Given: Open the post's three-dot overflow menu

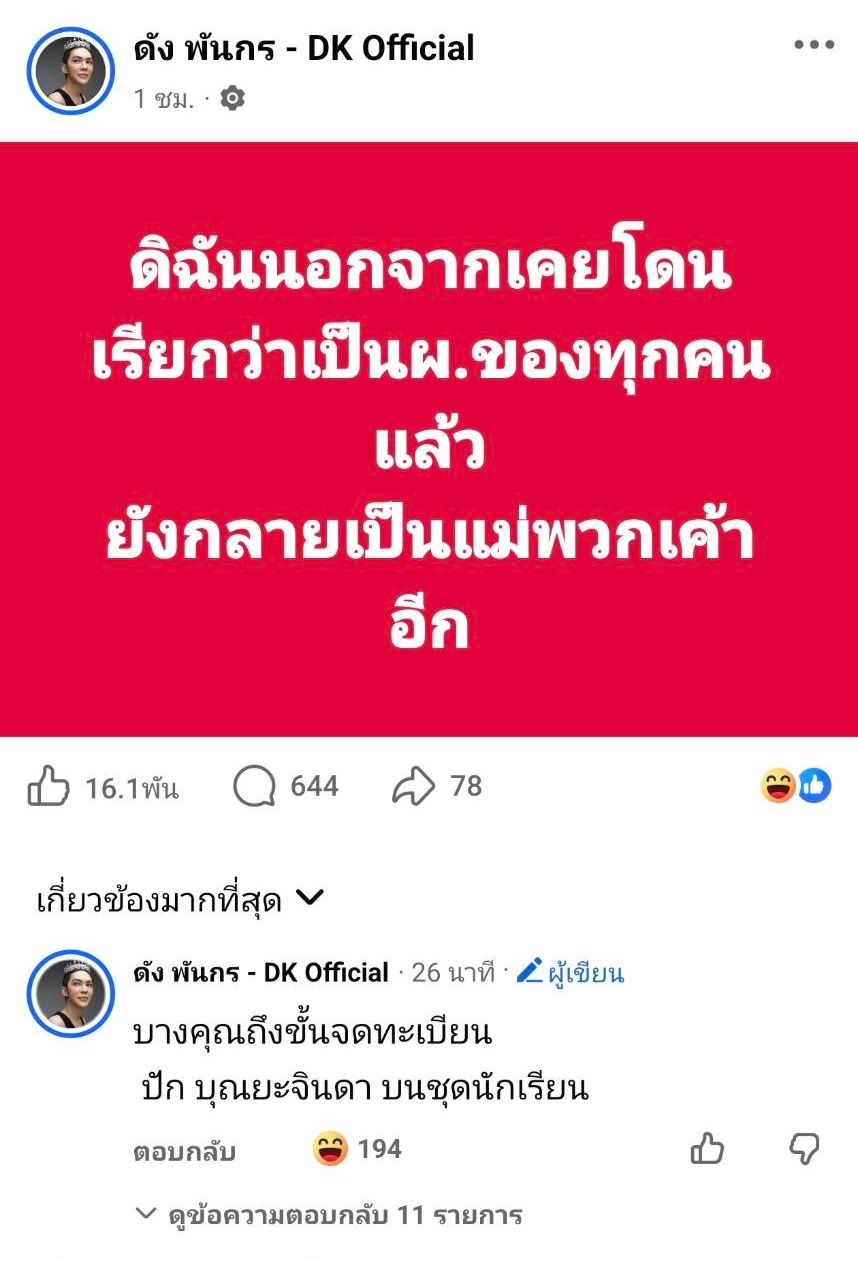Looking at the screenshot, I should [x=813, y=46].
